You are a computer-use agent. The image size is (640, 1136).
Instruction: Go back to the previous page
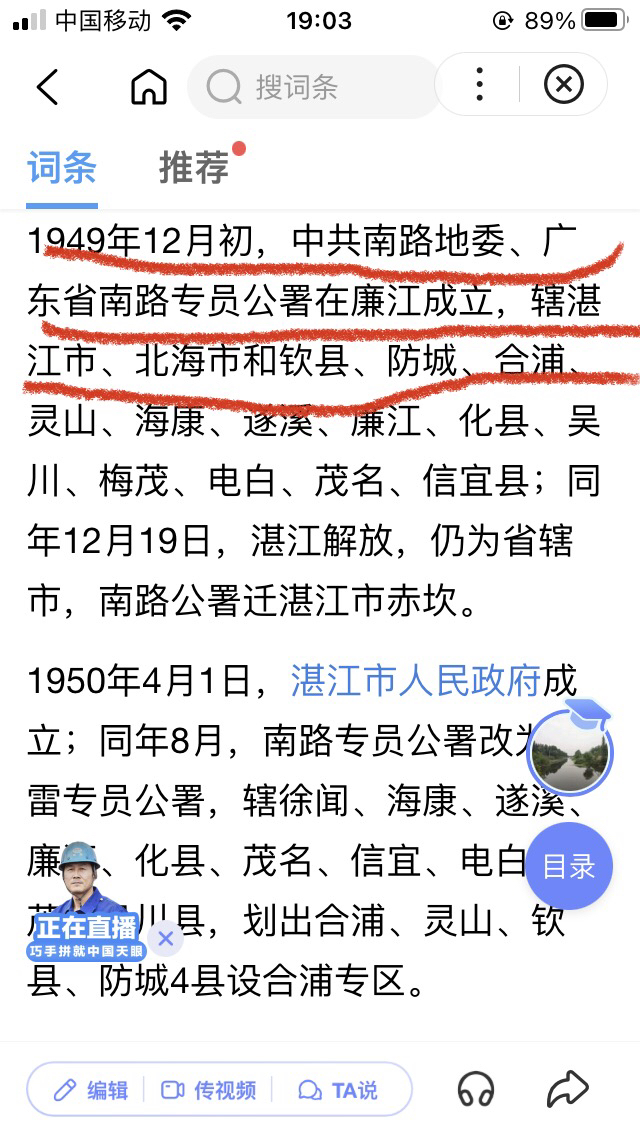(47, 87)
